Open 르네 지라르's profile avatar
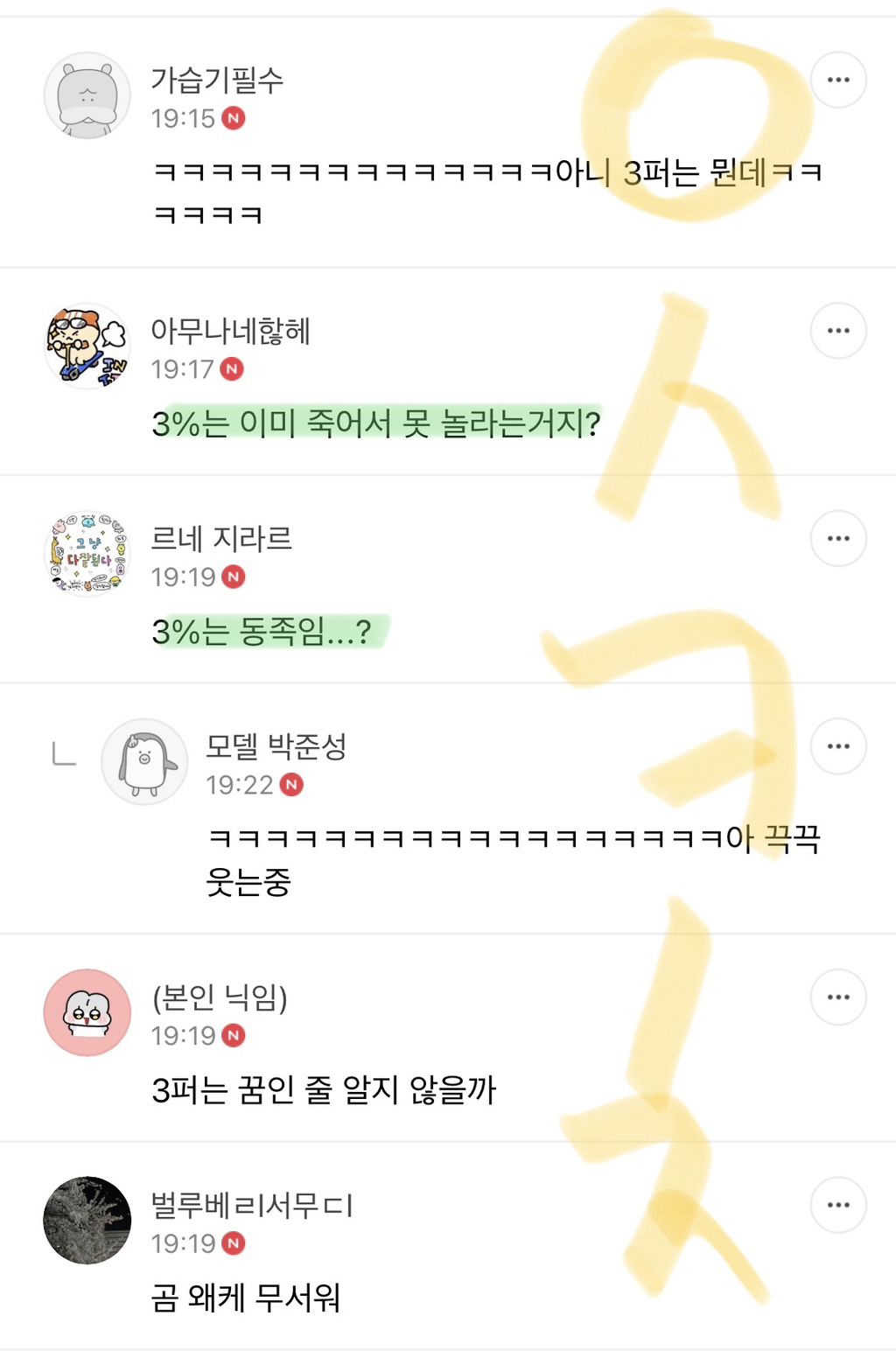Viewport: 896px width, 1351px height. coord(87,554)
